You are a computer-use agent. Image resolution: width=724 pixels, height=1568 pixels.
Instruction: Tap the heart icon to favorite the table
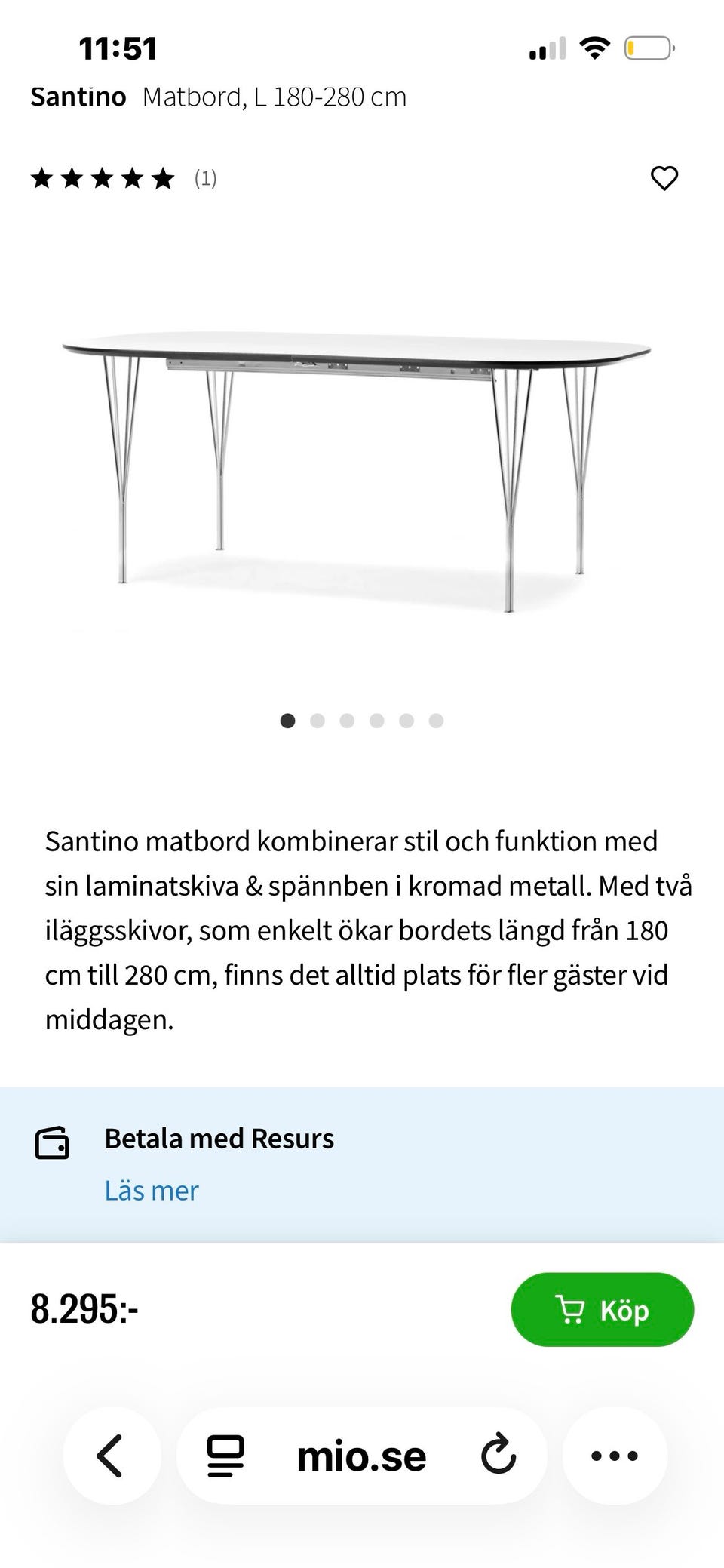[x=666, y=179]
